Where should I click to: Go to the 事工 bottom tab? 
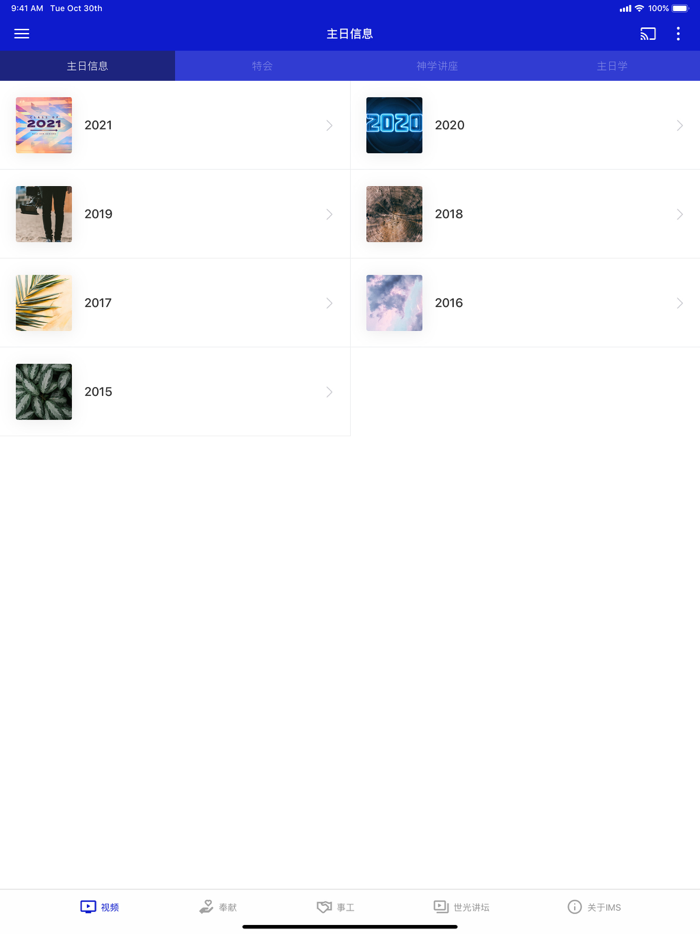click(x=336, y=907)
